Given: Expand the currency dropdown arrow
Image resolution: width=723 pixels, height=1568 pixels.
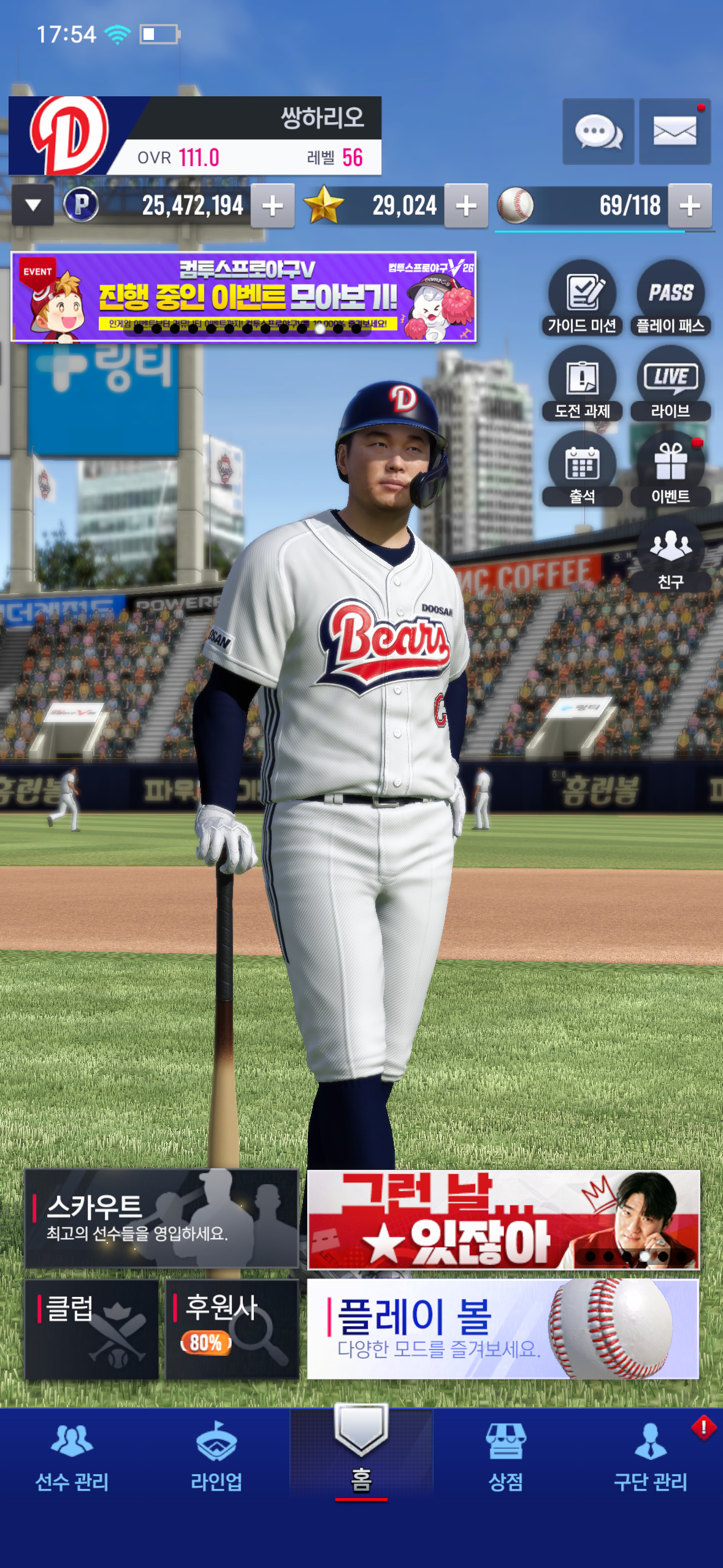Looking at the screenshot, I should pos(33,206).
